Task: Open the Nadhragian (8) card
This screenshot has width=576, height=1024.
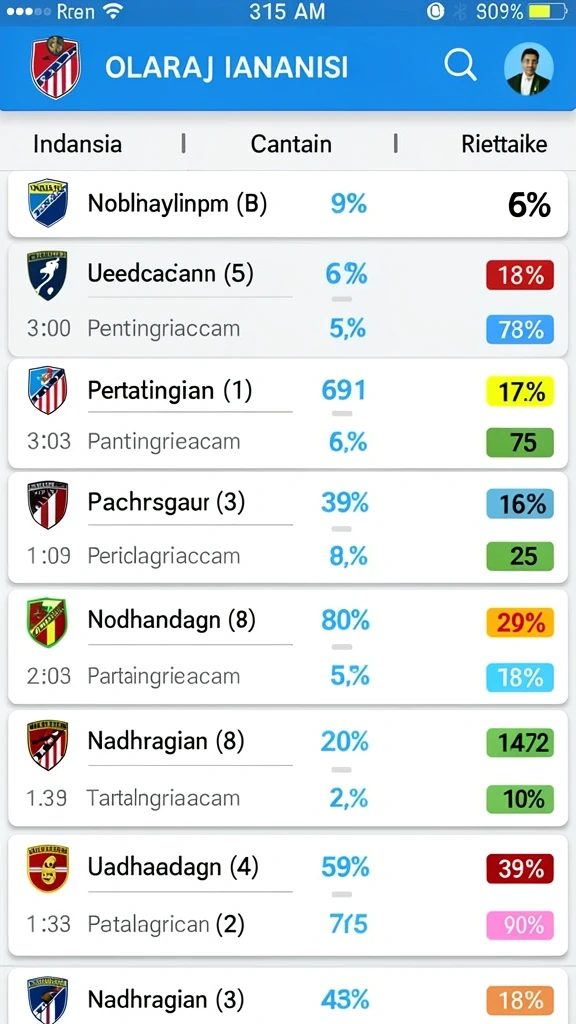Action: click(288, 768)
